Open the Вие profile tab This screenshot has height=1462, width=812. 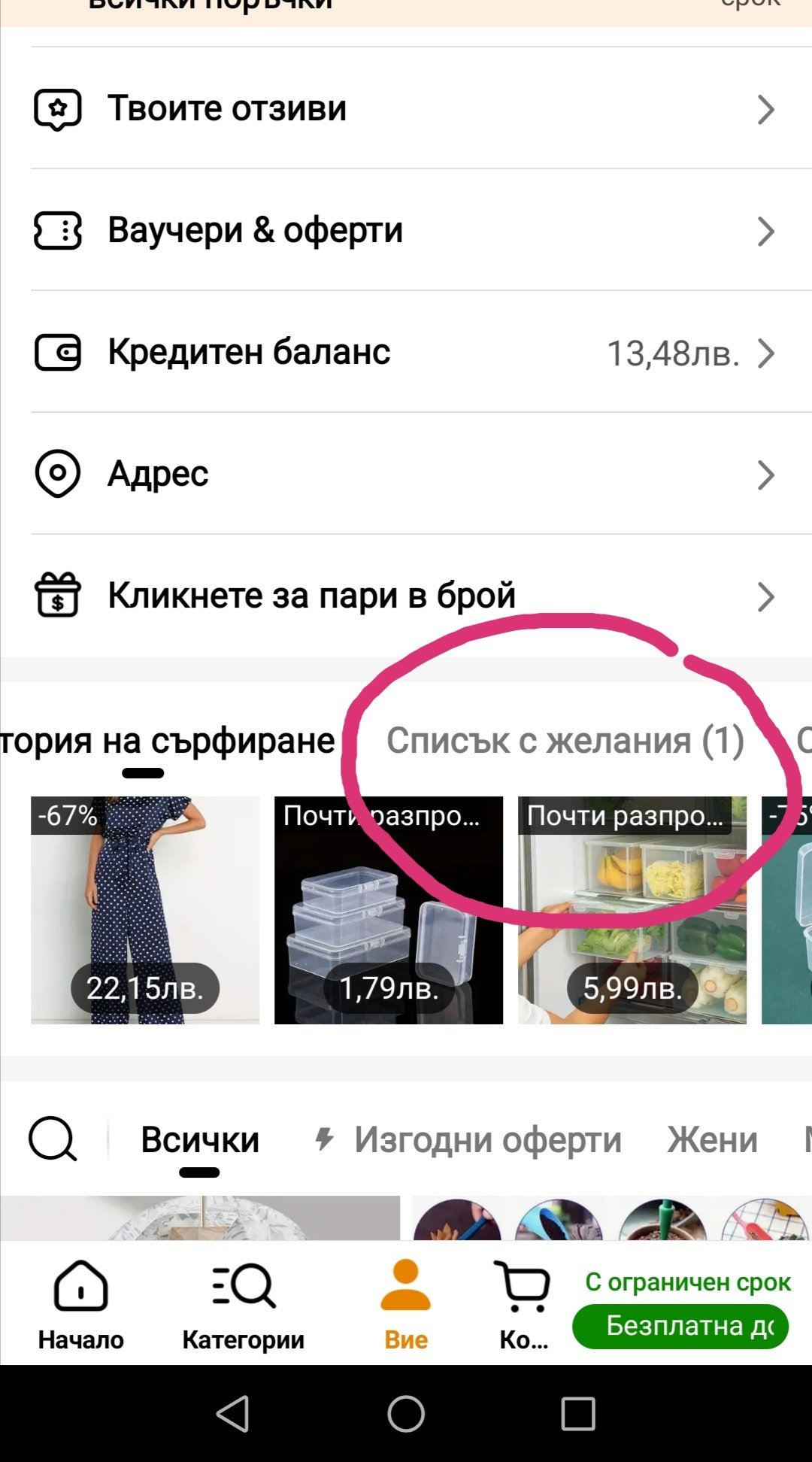pyautogui.click(x=406, y=1305)
